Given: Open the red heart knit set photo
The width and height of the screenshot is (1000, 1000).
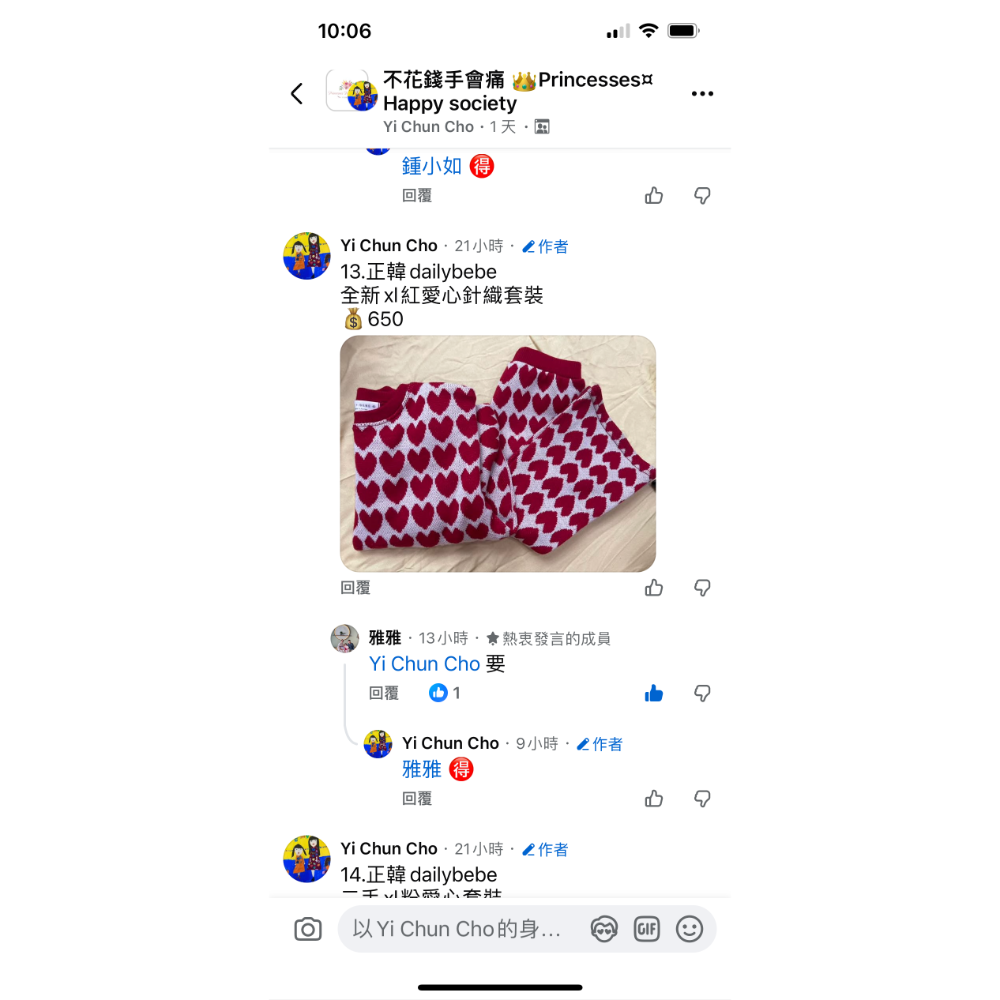Looking at the screenshot, I should [x=498, y=453].
